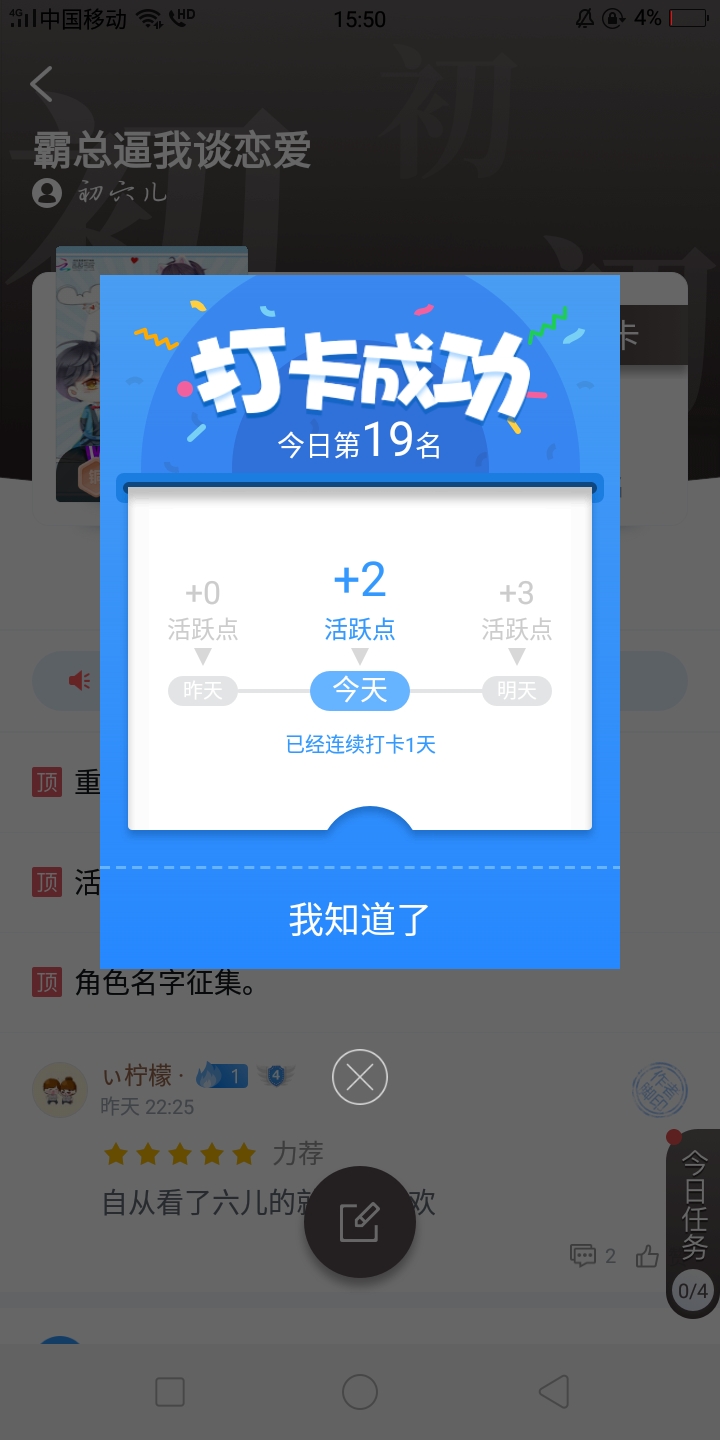Open the write review pencil button
720x1440 pixels.
pos(360,1222)
